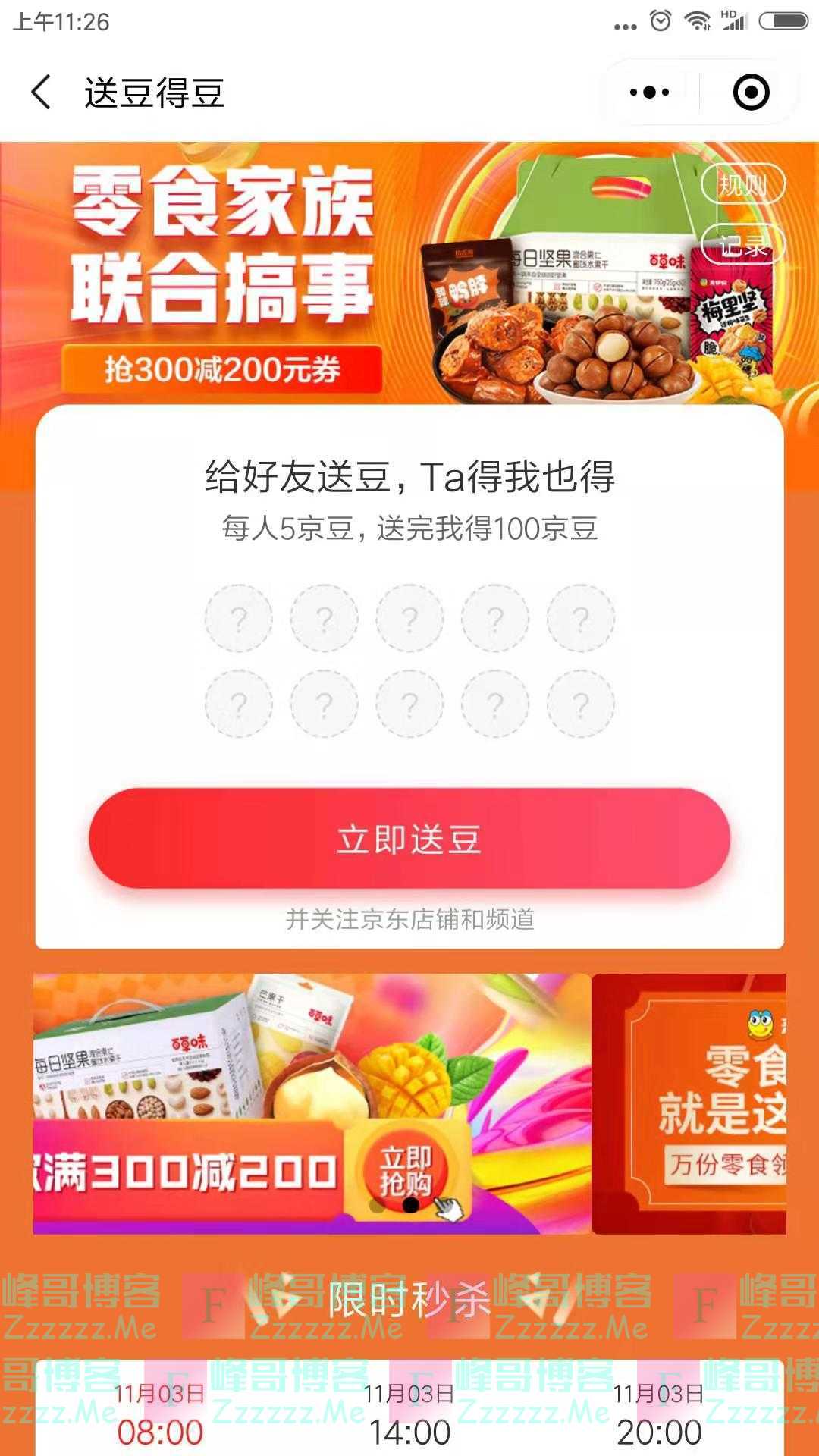Reveal the last question-mark slot in bottom row
Image resolution: width=819 pixels, height=1456 pixels.
tap(581, 704)
